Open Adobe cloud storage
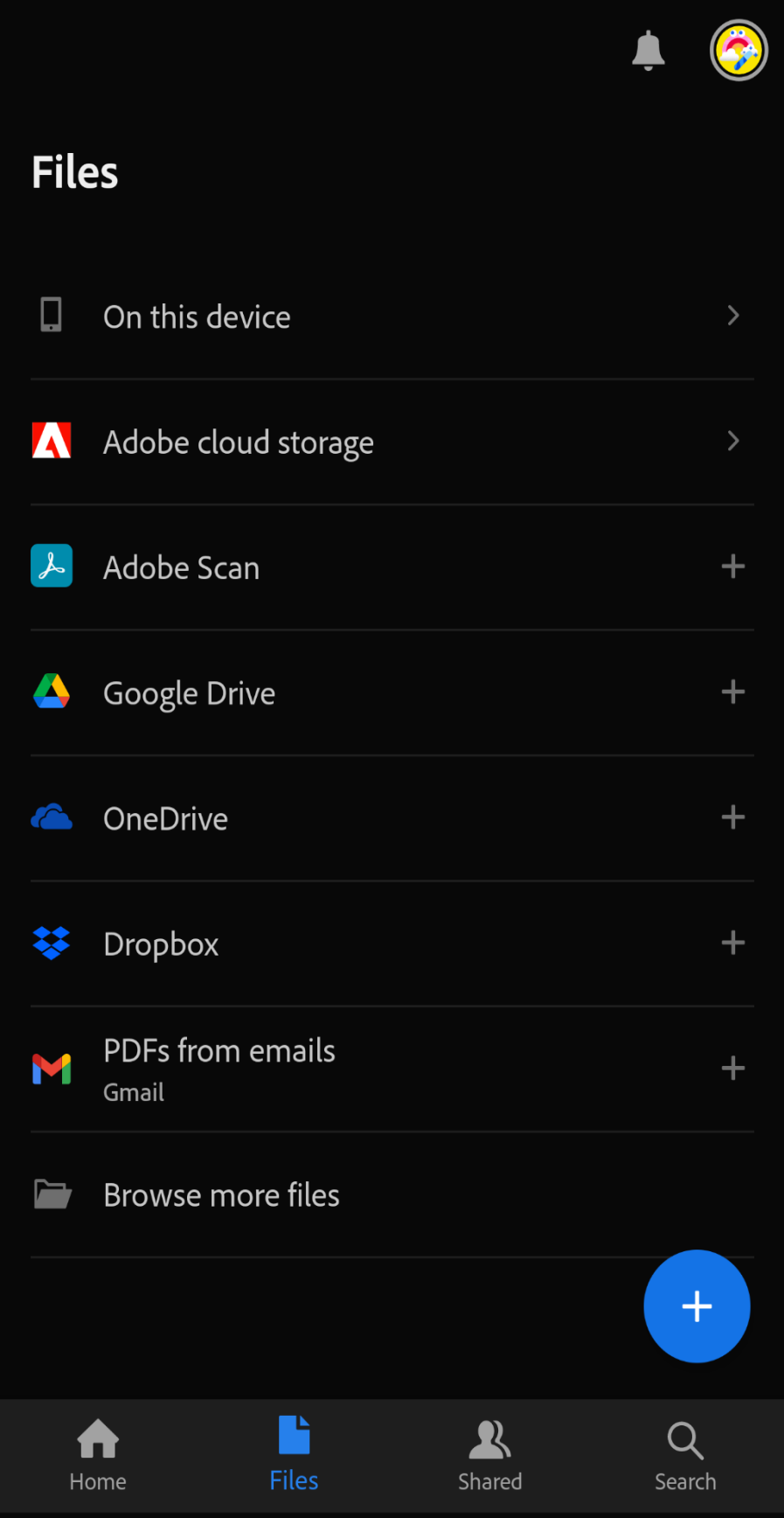Viewport: 784px width, 1518px height. (x=392, y=442)
